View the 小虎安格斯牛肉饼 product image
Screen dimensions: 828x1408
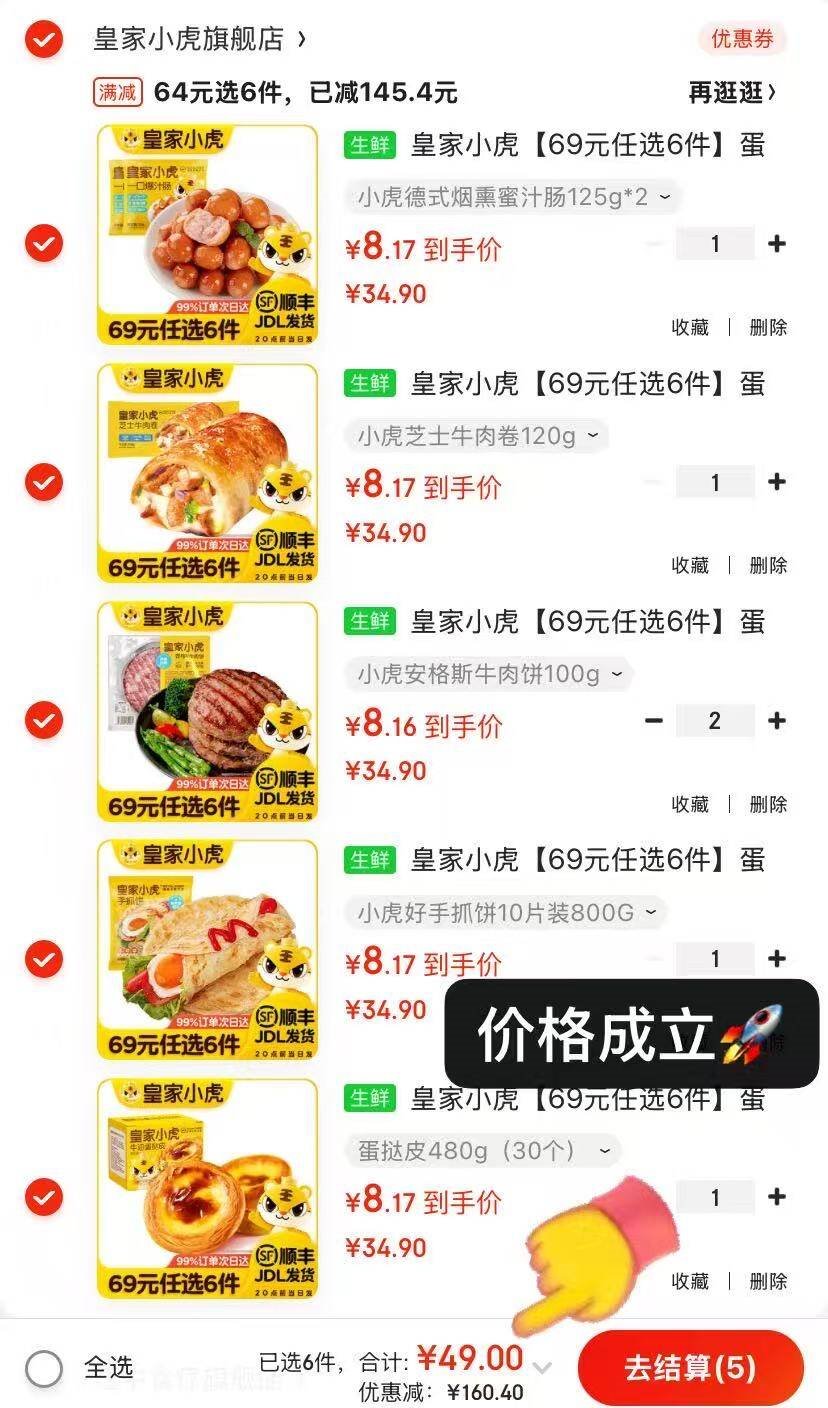pyautogui.click(x=208, y=711)
